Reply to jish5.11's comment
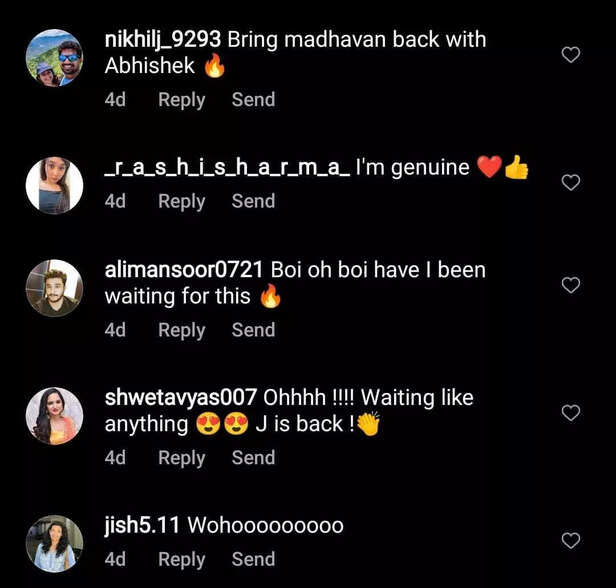Viewport: 616px width, 588px height. [181, 559]
